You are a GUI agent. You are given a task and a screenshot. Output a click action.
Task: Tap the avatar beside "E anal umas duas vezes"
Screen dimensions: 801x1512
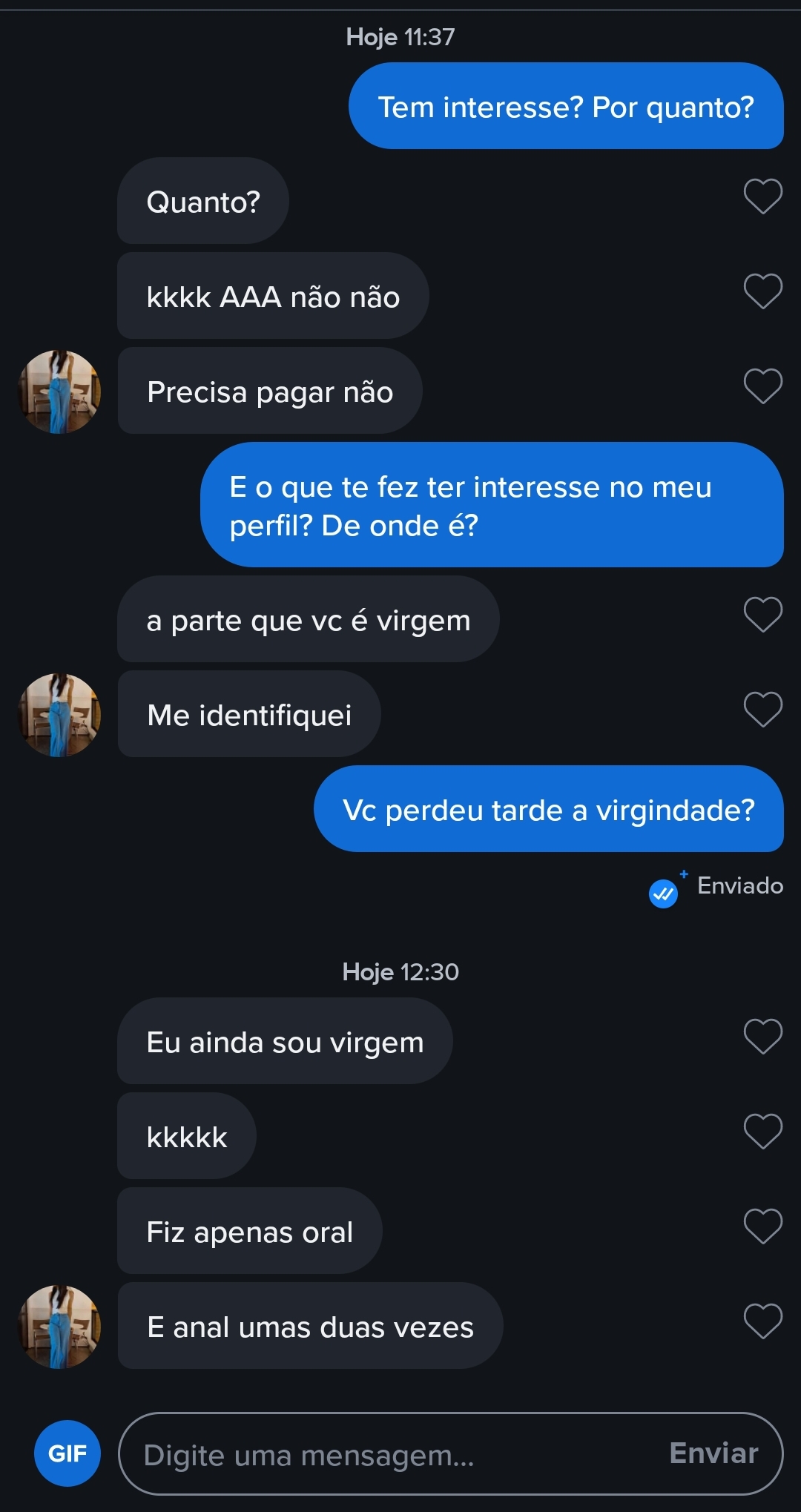(x=59, y=1327)
